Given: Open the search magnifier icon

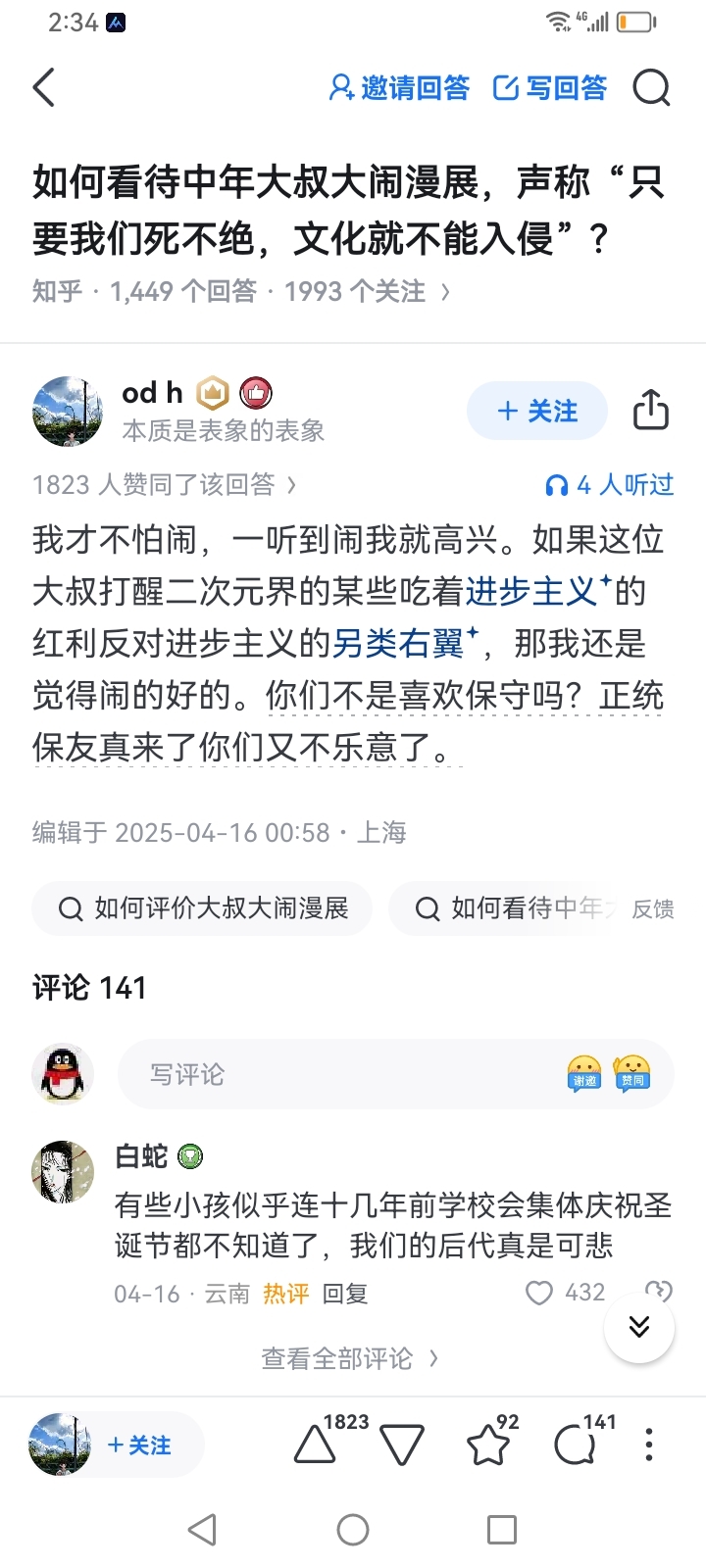Looking at the screenshot, I should point(651,88).
